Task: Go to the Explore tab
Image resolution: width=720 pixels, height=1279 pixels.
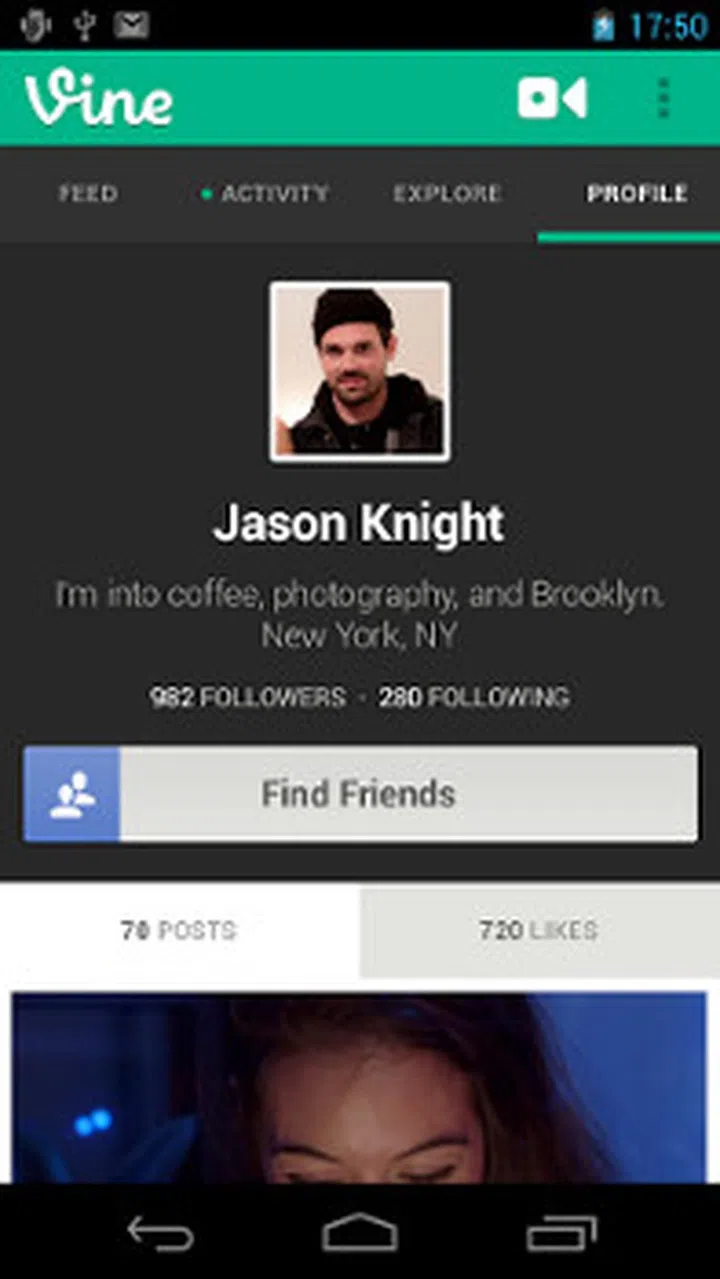Action: coord(447,194)
